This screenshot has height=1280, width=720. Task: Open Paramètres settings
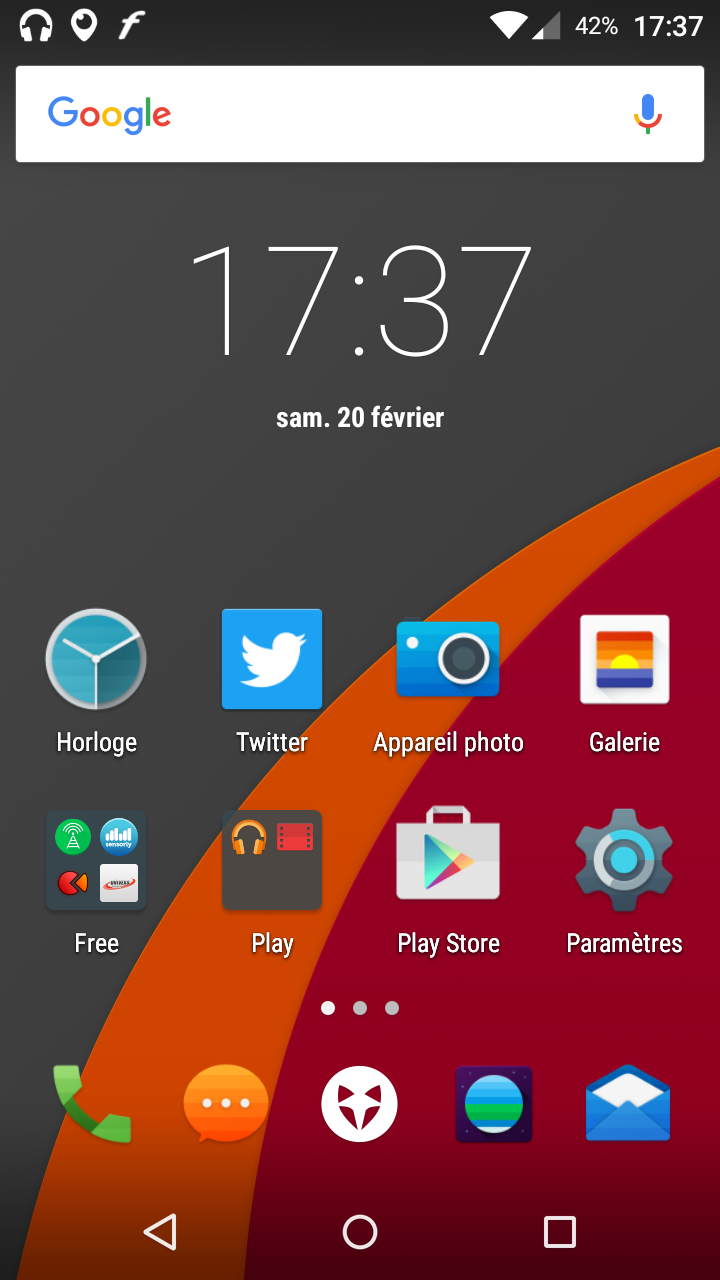pos(624,860)
